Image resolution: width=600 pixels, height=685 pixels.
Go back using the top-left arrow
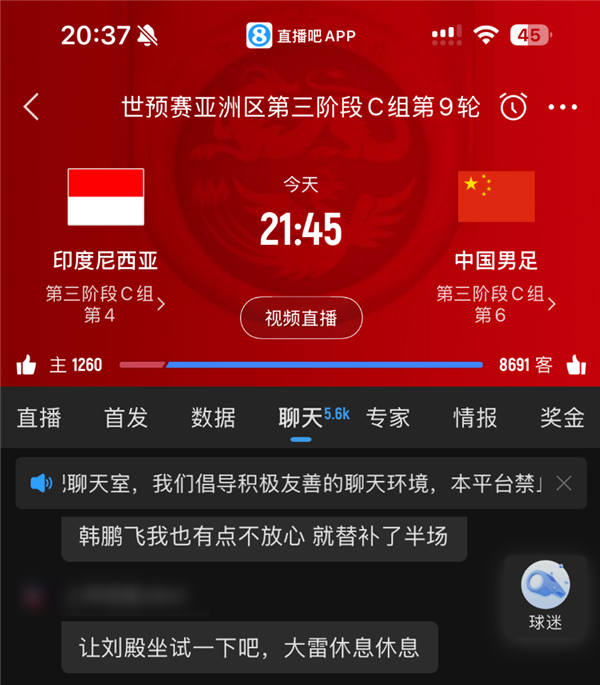coord(32,107)
